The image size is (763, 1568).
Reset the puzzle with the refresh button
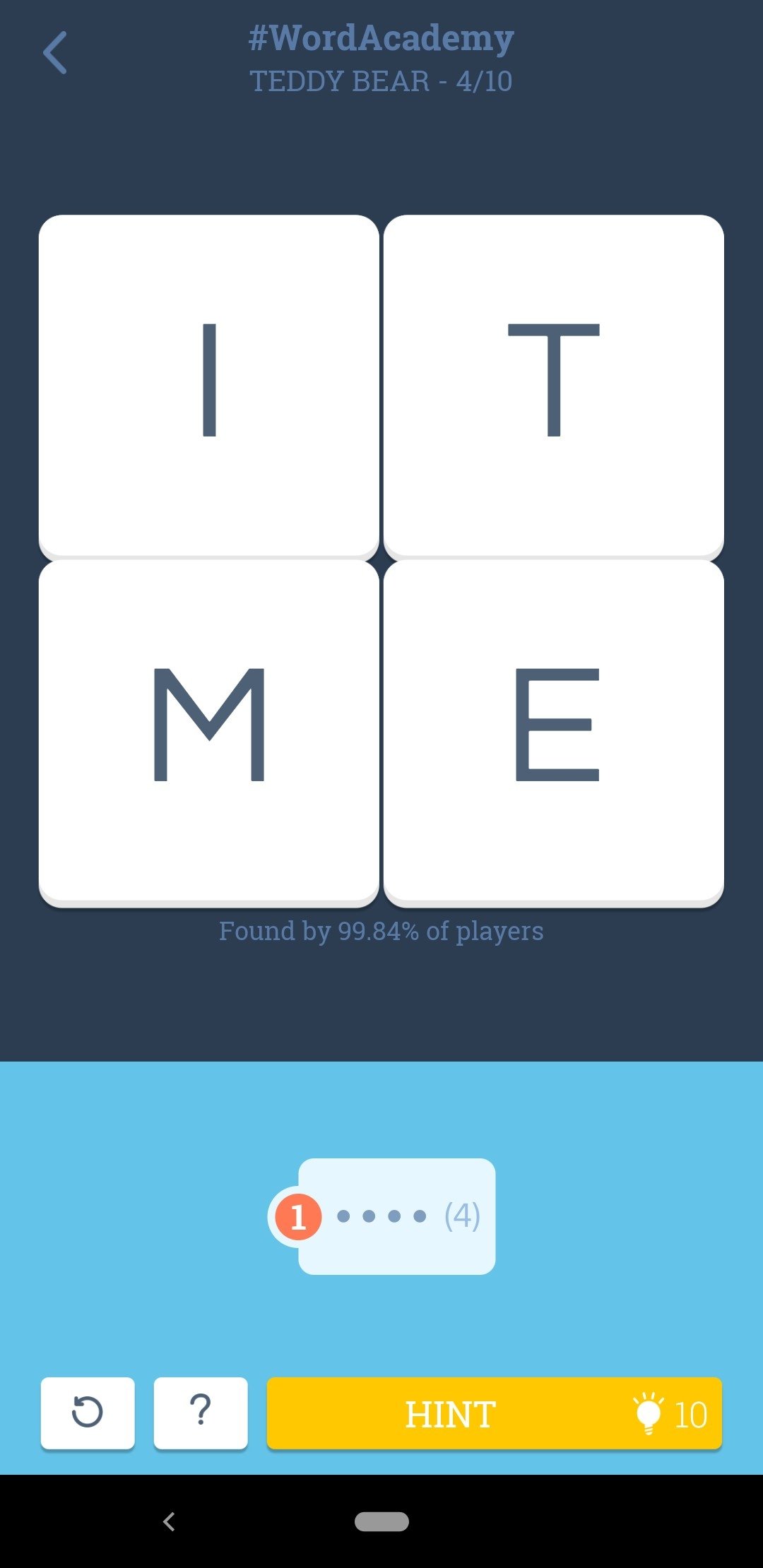(88, 1412)
